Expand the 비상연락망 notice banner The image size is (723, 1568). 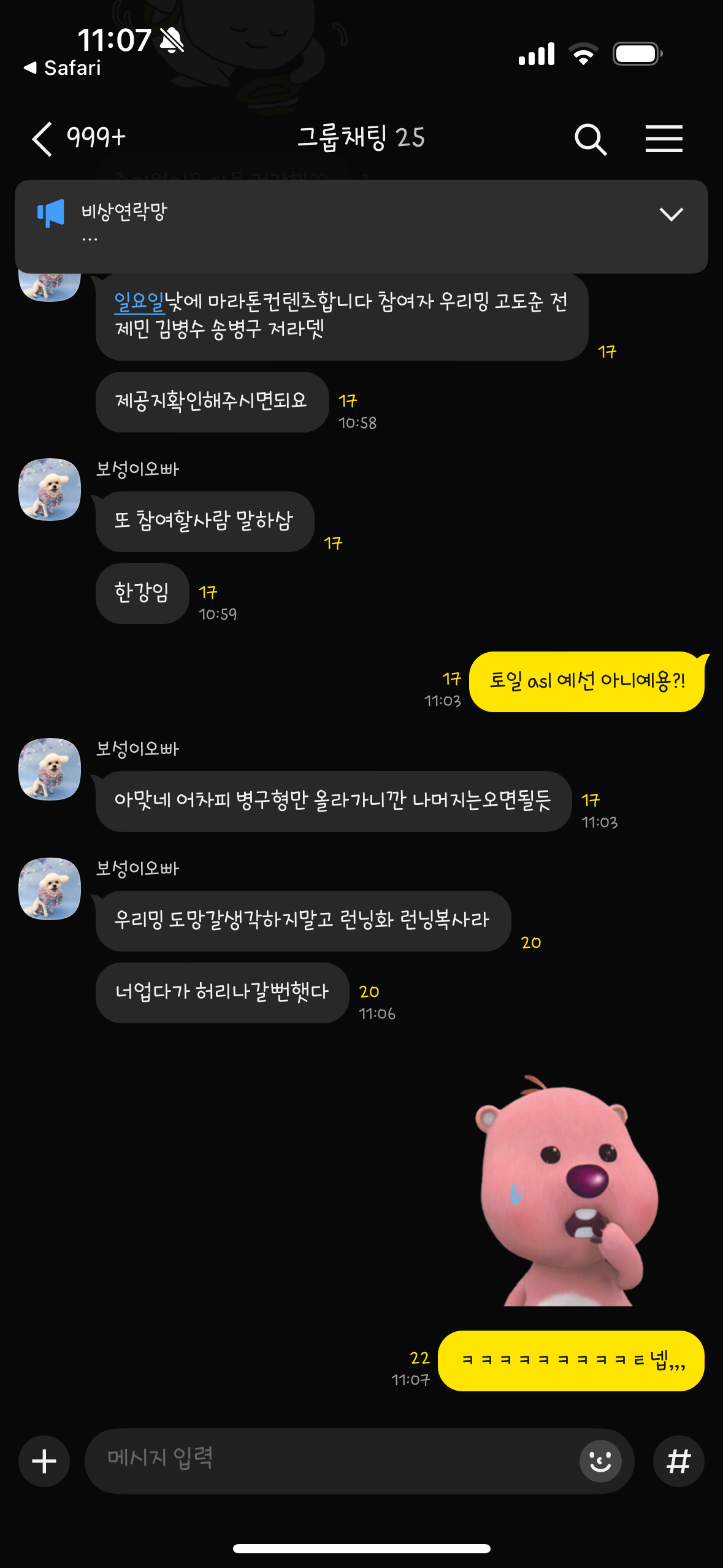tap(671, 215)
